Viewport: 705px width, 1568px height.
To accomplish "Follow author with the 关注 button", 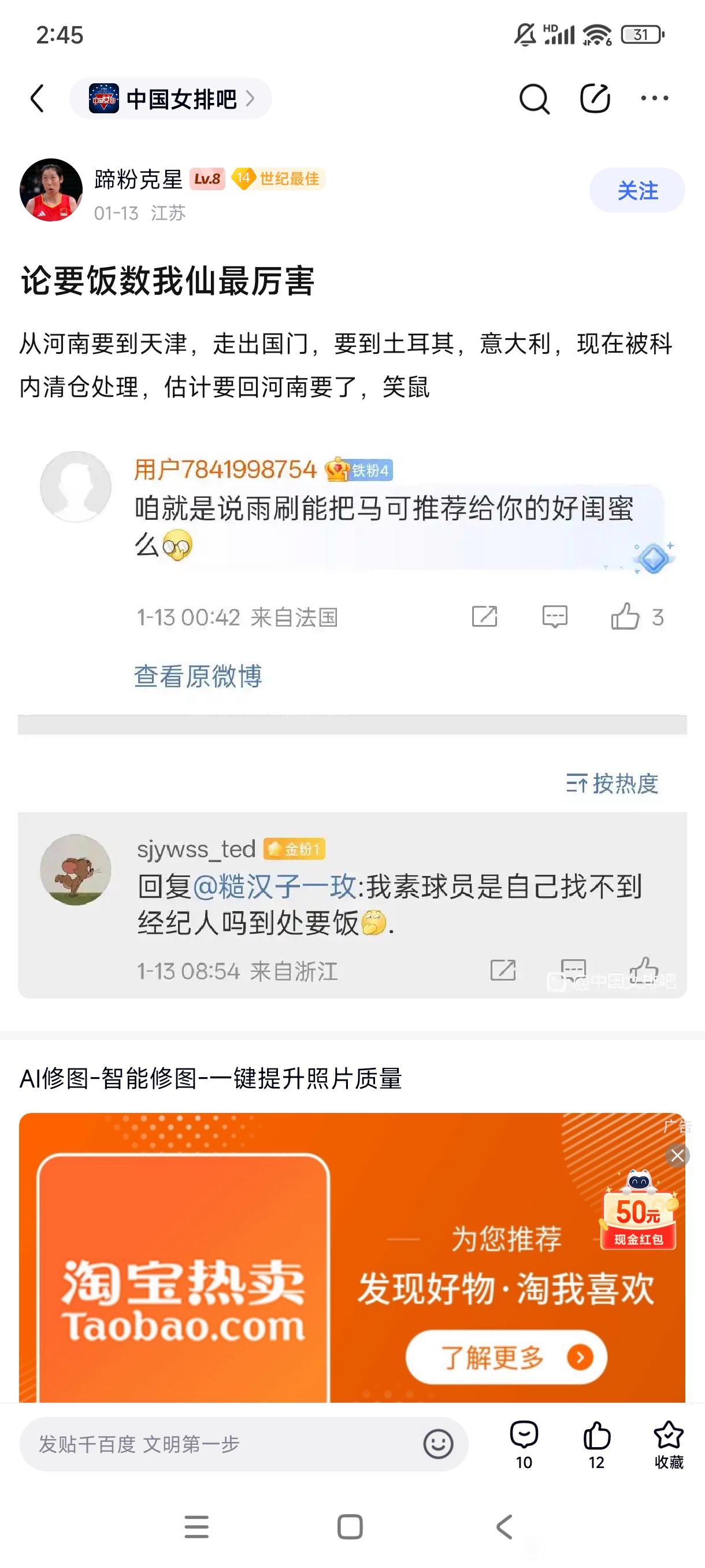I will [636, 191].
